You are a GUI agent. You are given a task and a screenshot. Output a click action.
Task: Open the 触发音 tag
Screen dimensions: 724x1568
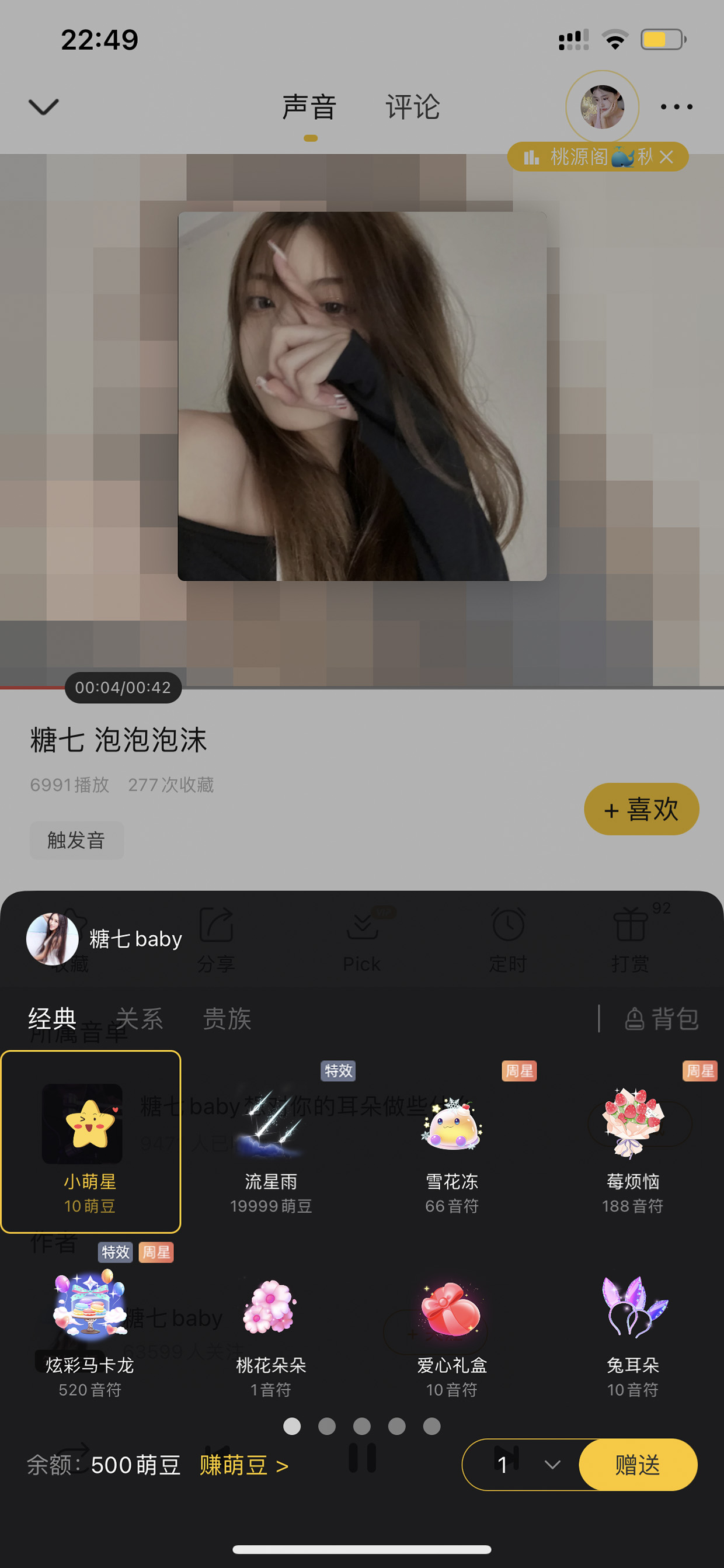point(76,841)
